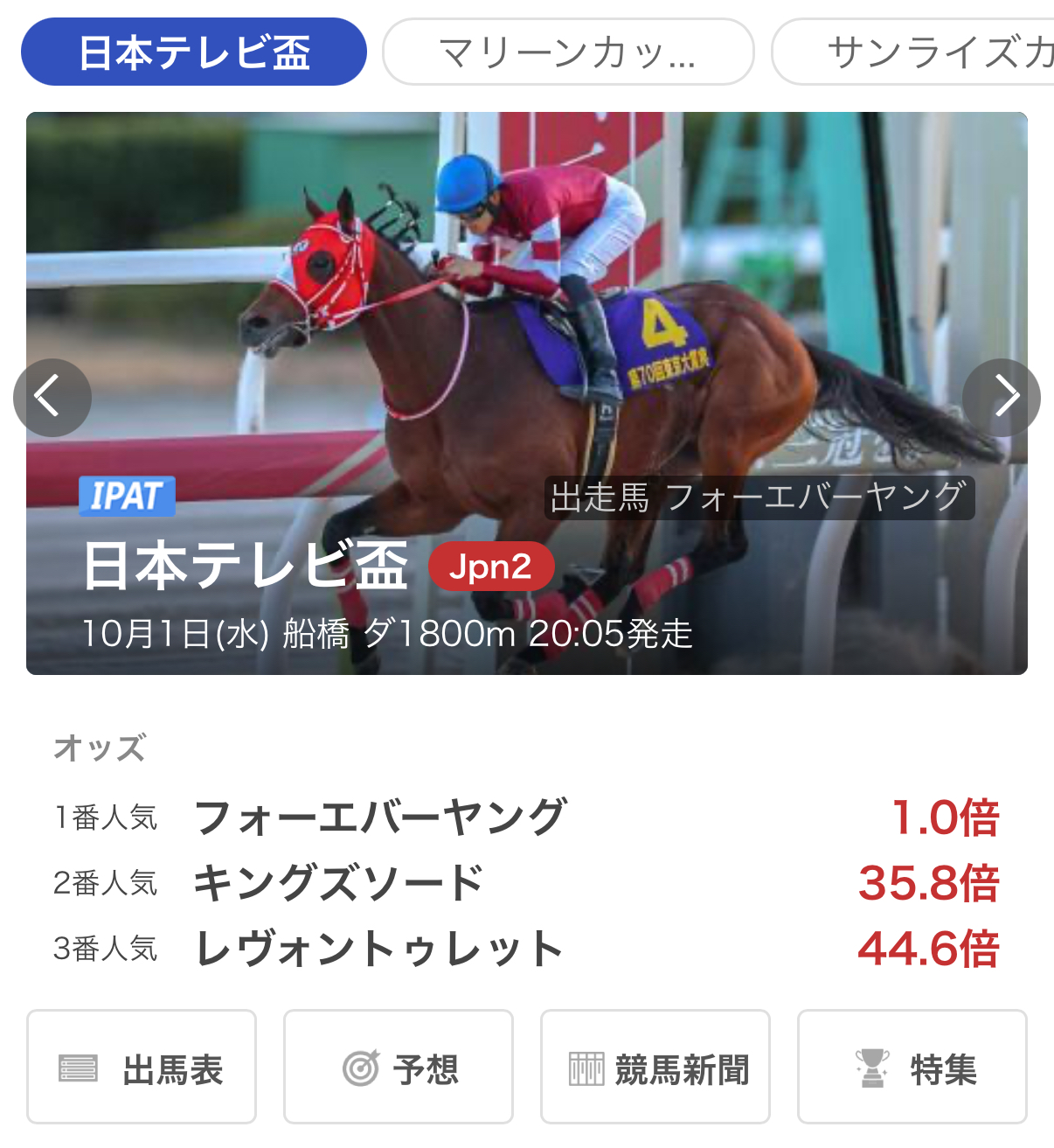Show the previous banner slide

(52, 398)
